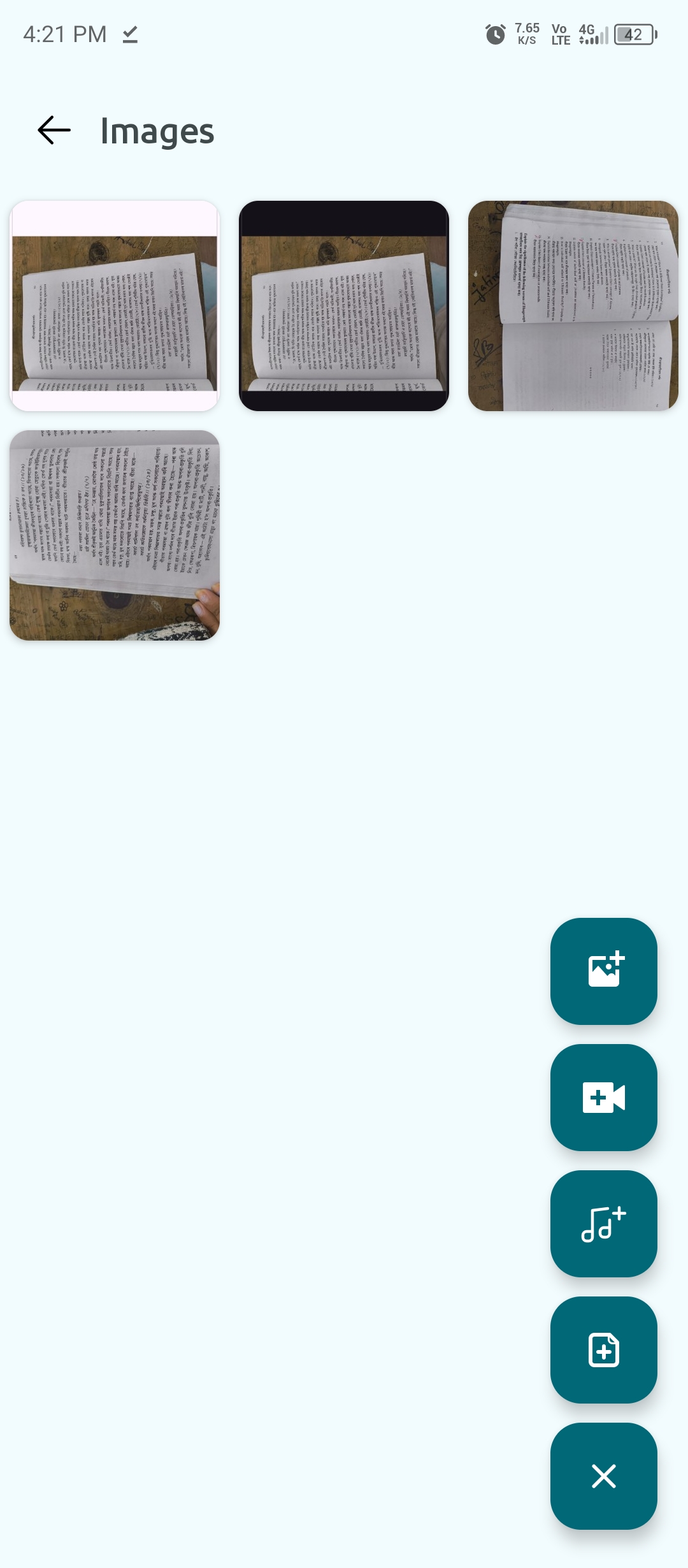The image size is (688, 1568).
Task: Close the expanded add menu
Action: click(603, 1476)
